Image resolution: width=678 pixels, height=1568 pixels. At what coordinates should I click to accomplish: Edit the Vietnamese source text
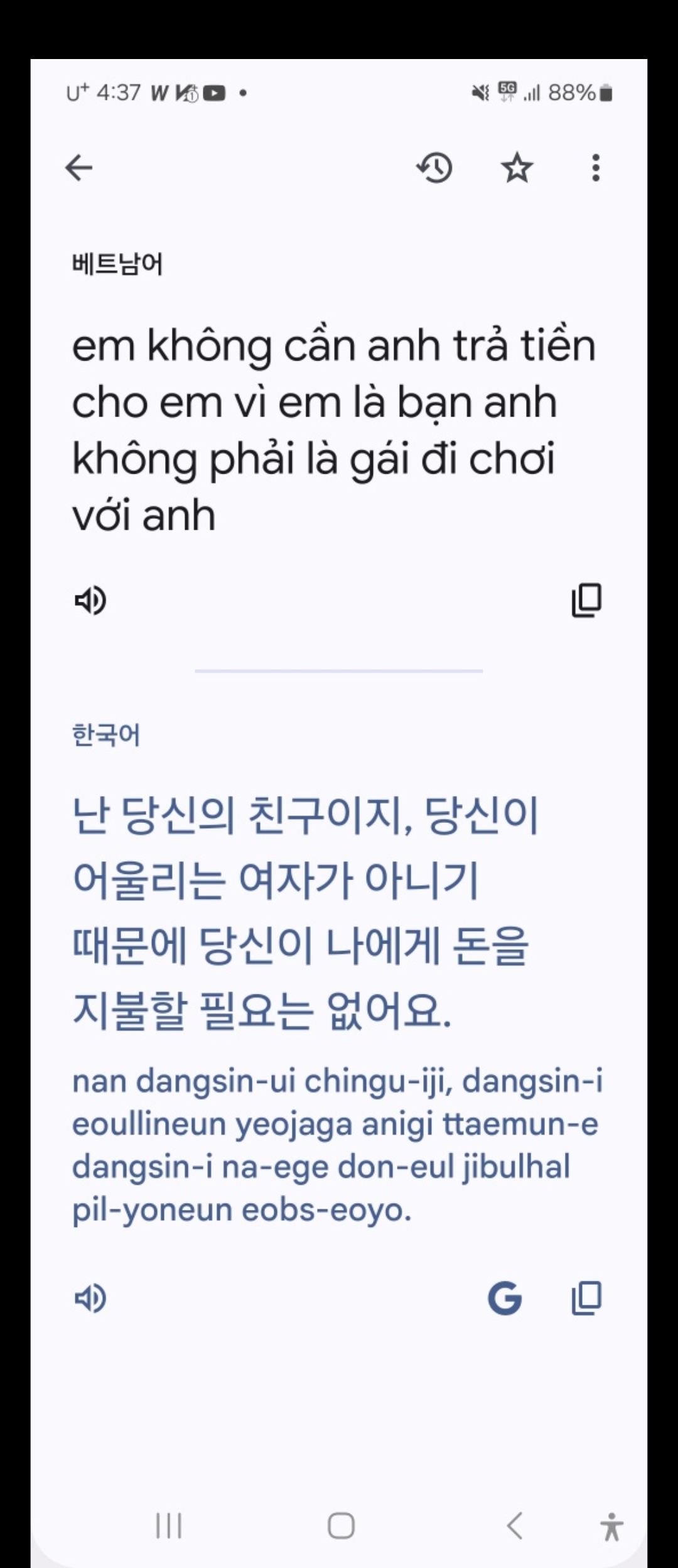coord(333,430)
